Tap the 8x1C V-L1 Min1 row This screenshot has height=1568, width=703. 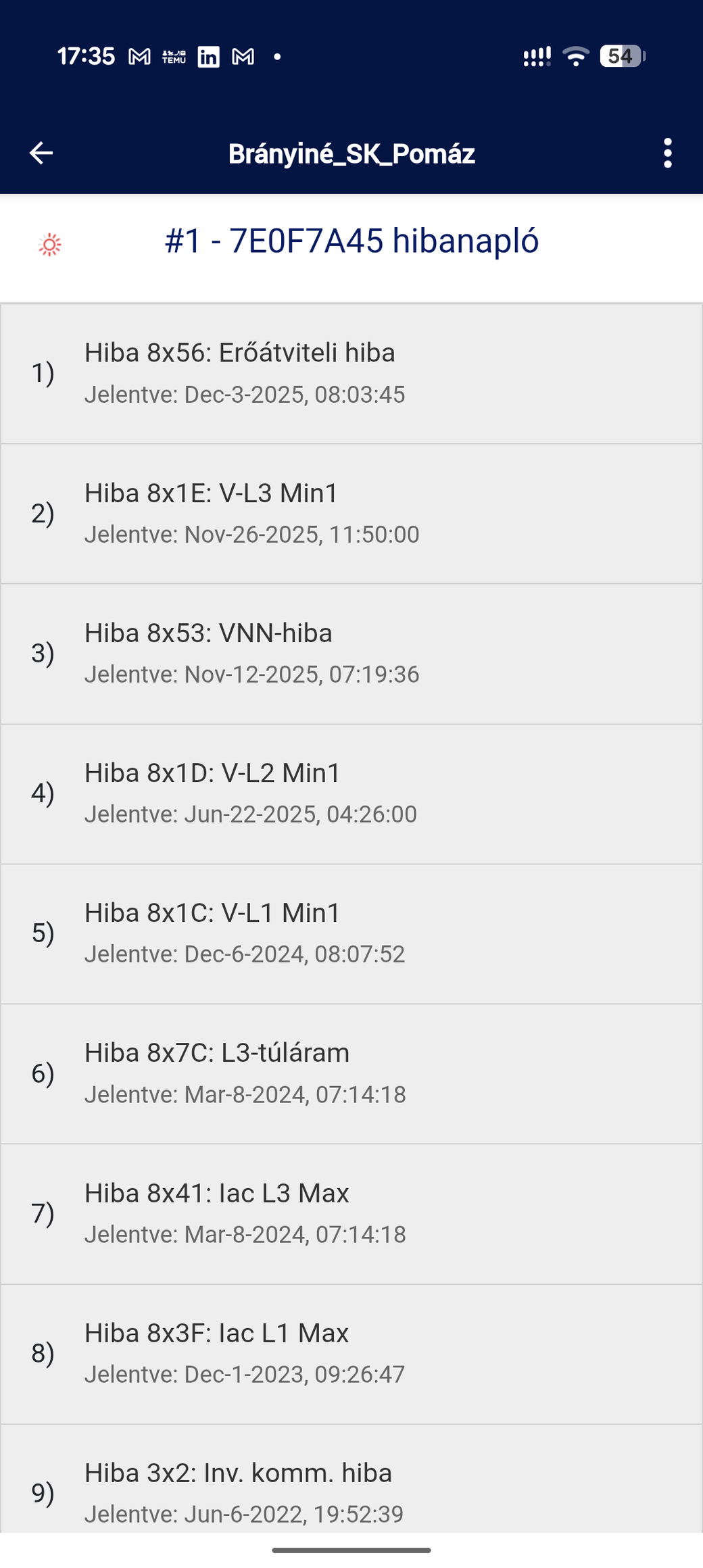[x=351, y=934]
